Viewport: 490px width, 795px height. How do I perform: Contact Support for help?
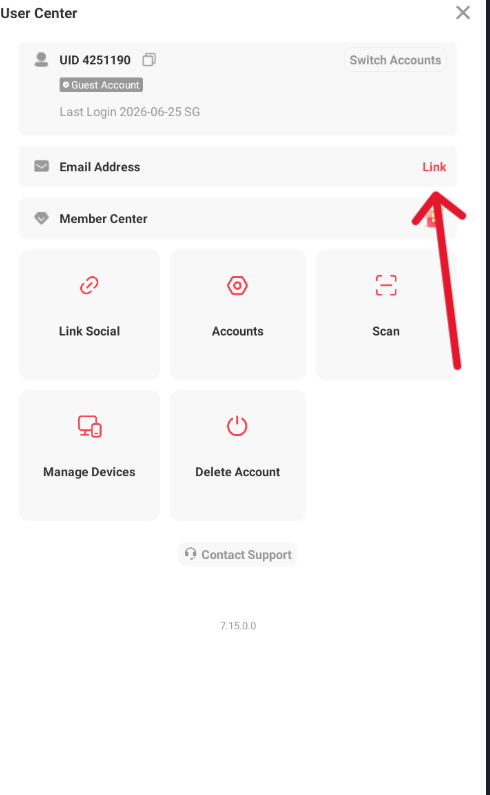coord(237,555)
